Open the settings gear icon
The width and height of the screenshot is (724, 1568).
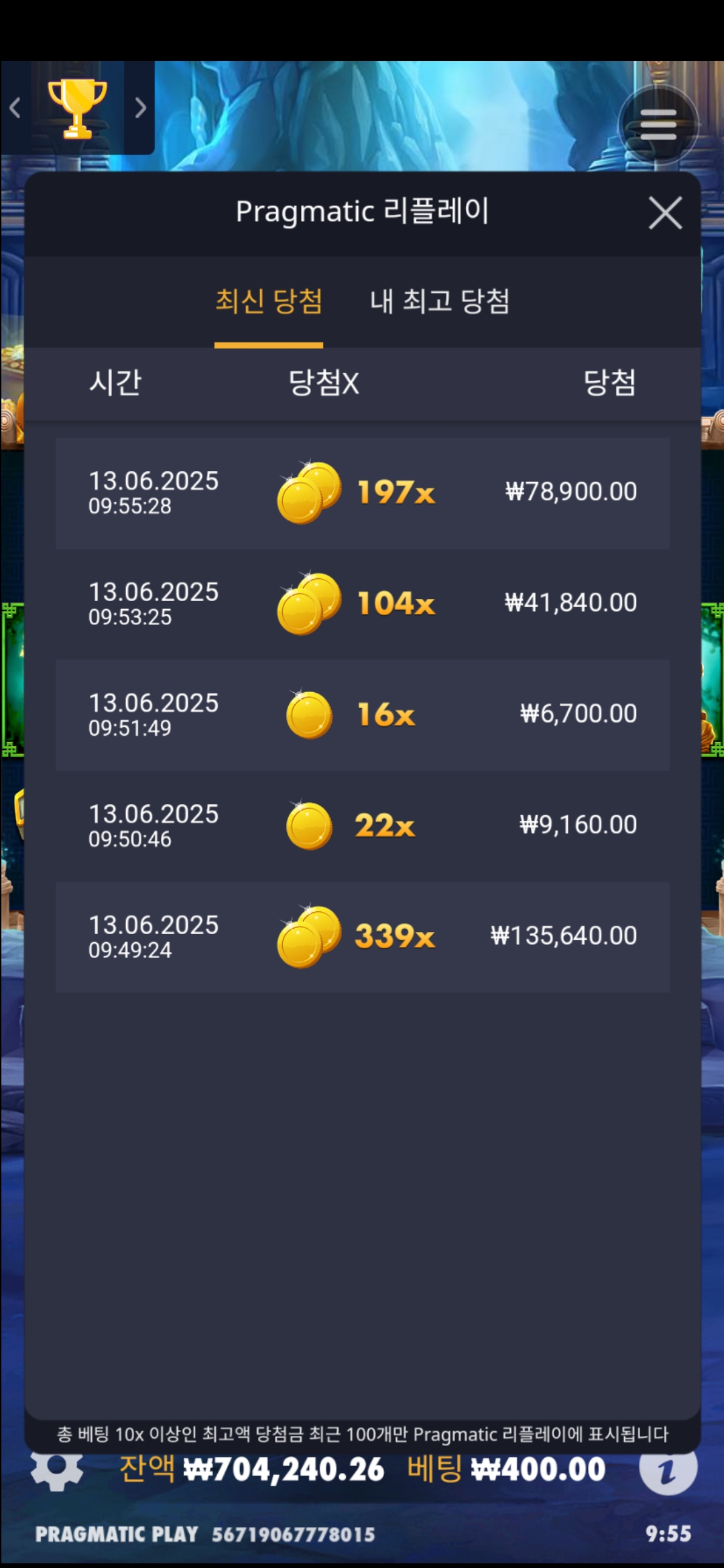(x=57, y=1472)
